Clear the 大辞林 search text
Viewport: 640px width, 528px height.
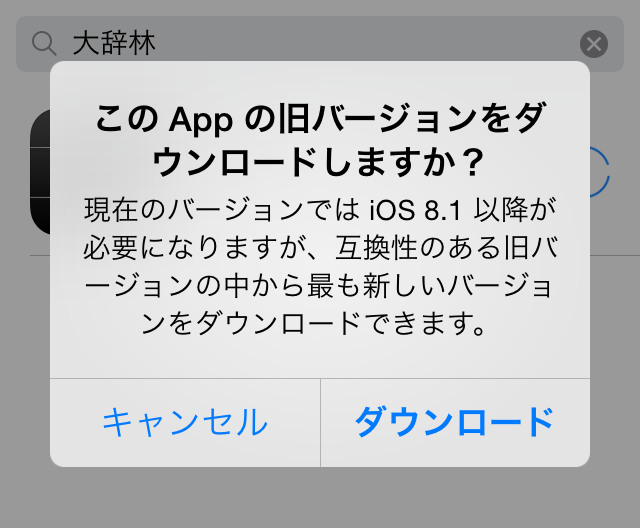(x=593, y=44)
